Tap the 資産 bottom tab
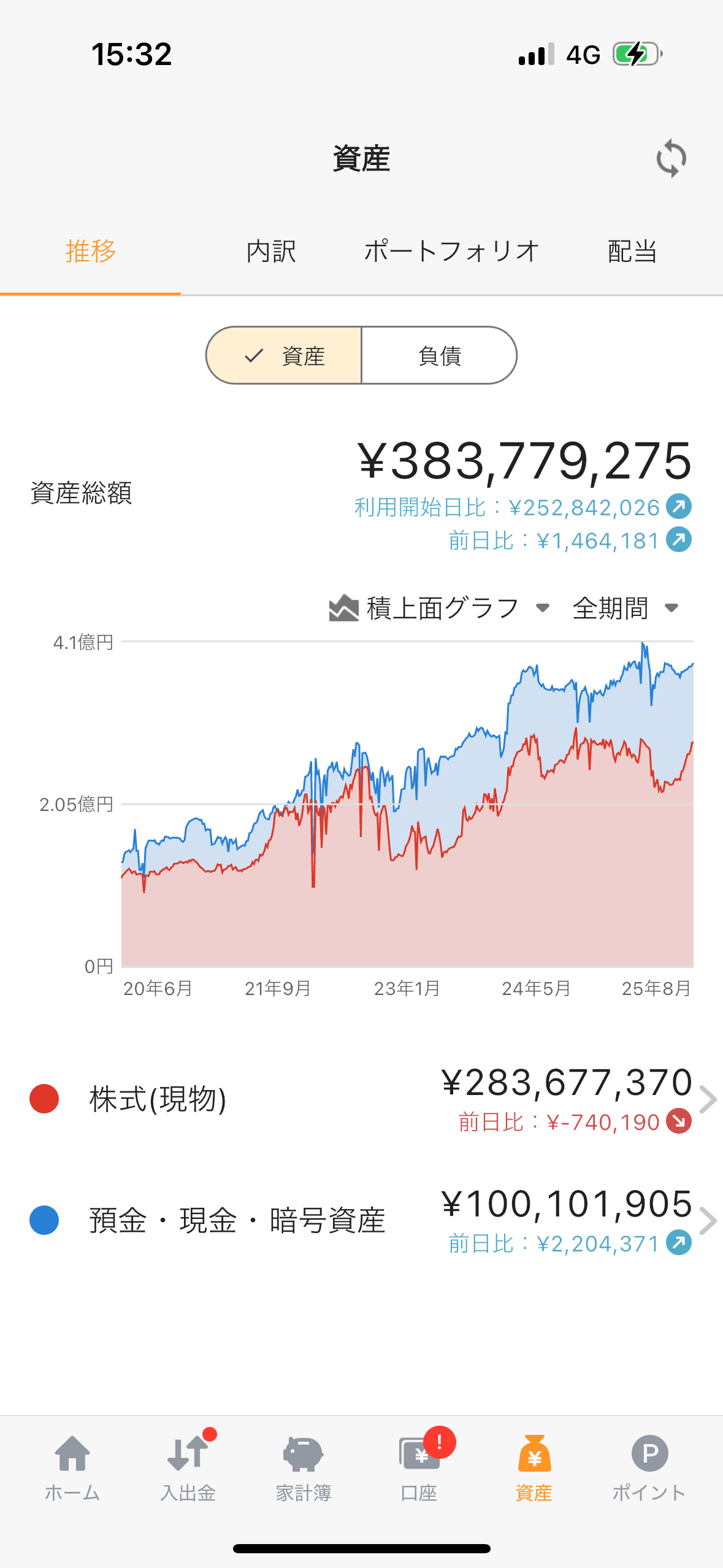The image size is (723, 1568). click(x=534, y=1467)
